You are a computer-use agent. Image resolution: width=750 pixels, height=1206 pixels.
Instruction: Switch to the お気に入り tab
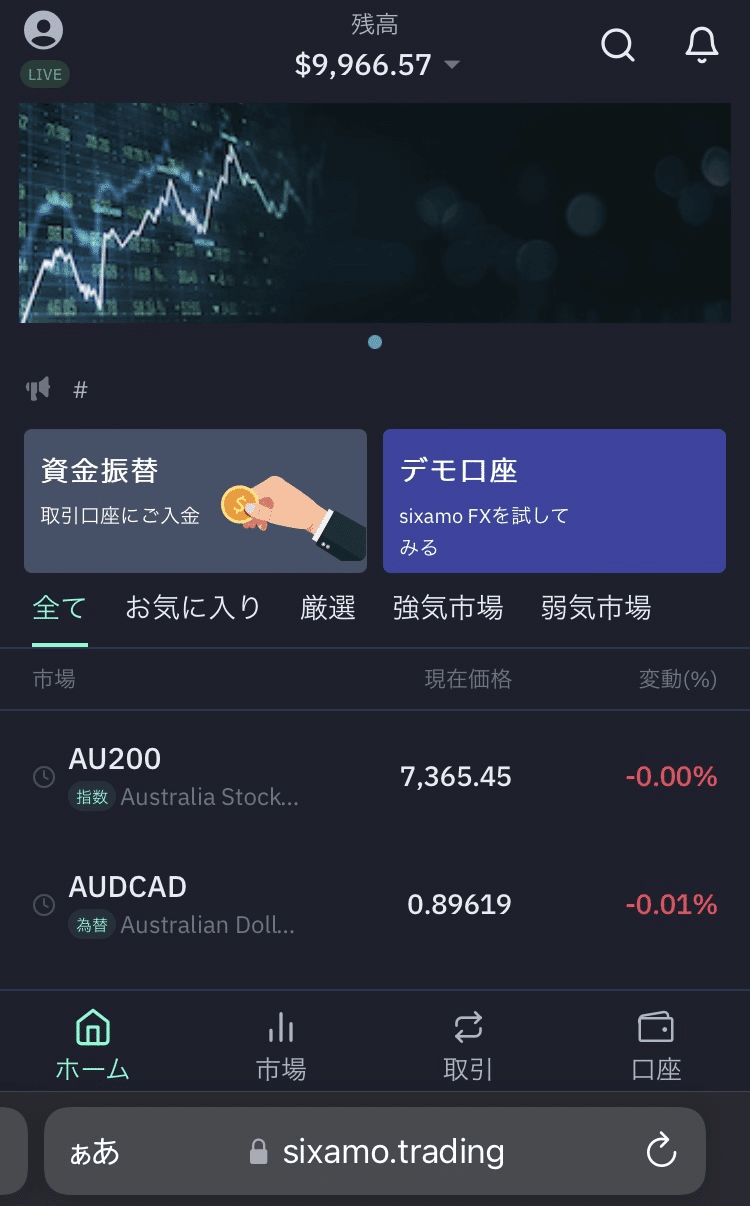[193, 607]
